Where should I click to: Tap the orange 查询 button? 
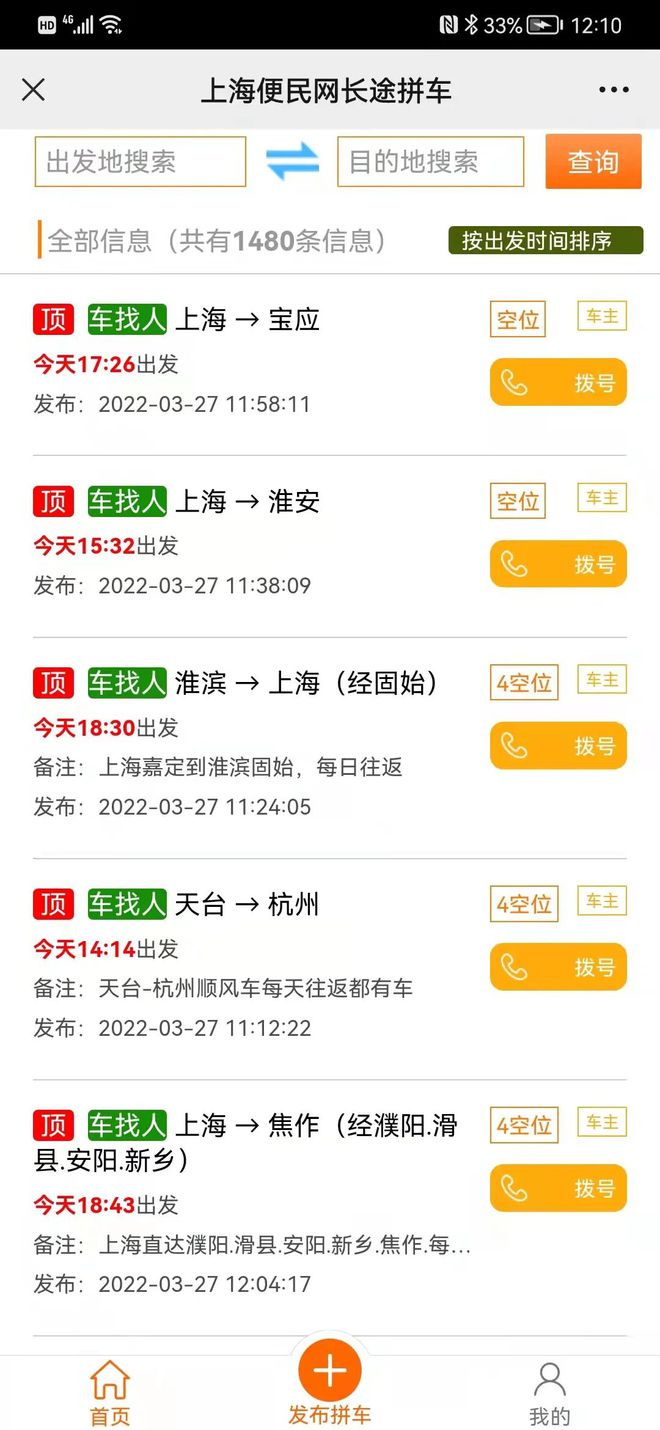tap(593, 162)
